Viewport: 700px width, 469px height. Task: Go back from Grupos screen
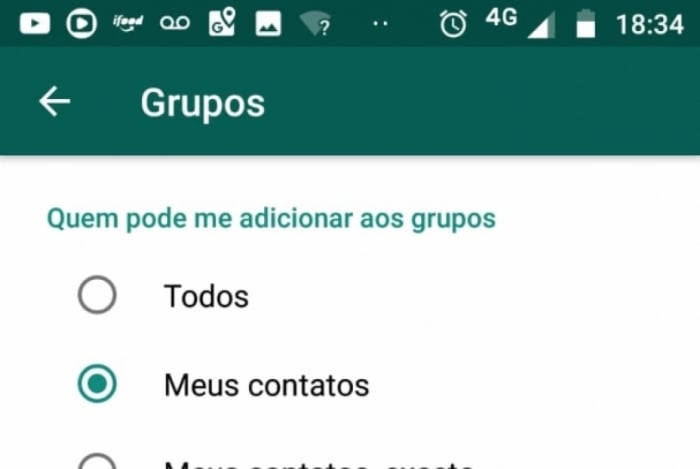[x=54, y=101]
